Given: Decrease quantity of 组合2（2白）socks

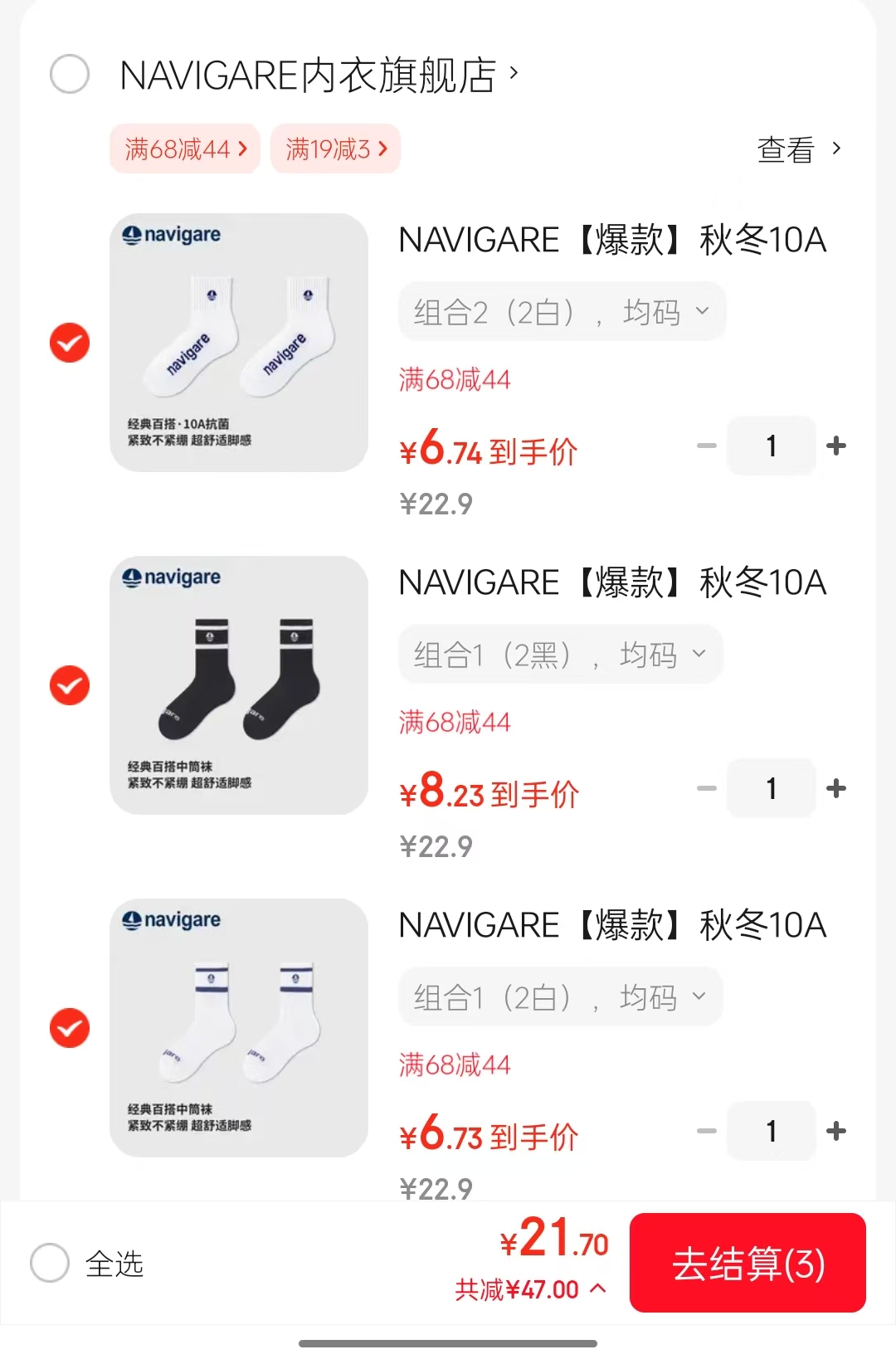Looking at the screenshot, I should pos(707,446).
